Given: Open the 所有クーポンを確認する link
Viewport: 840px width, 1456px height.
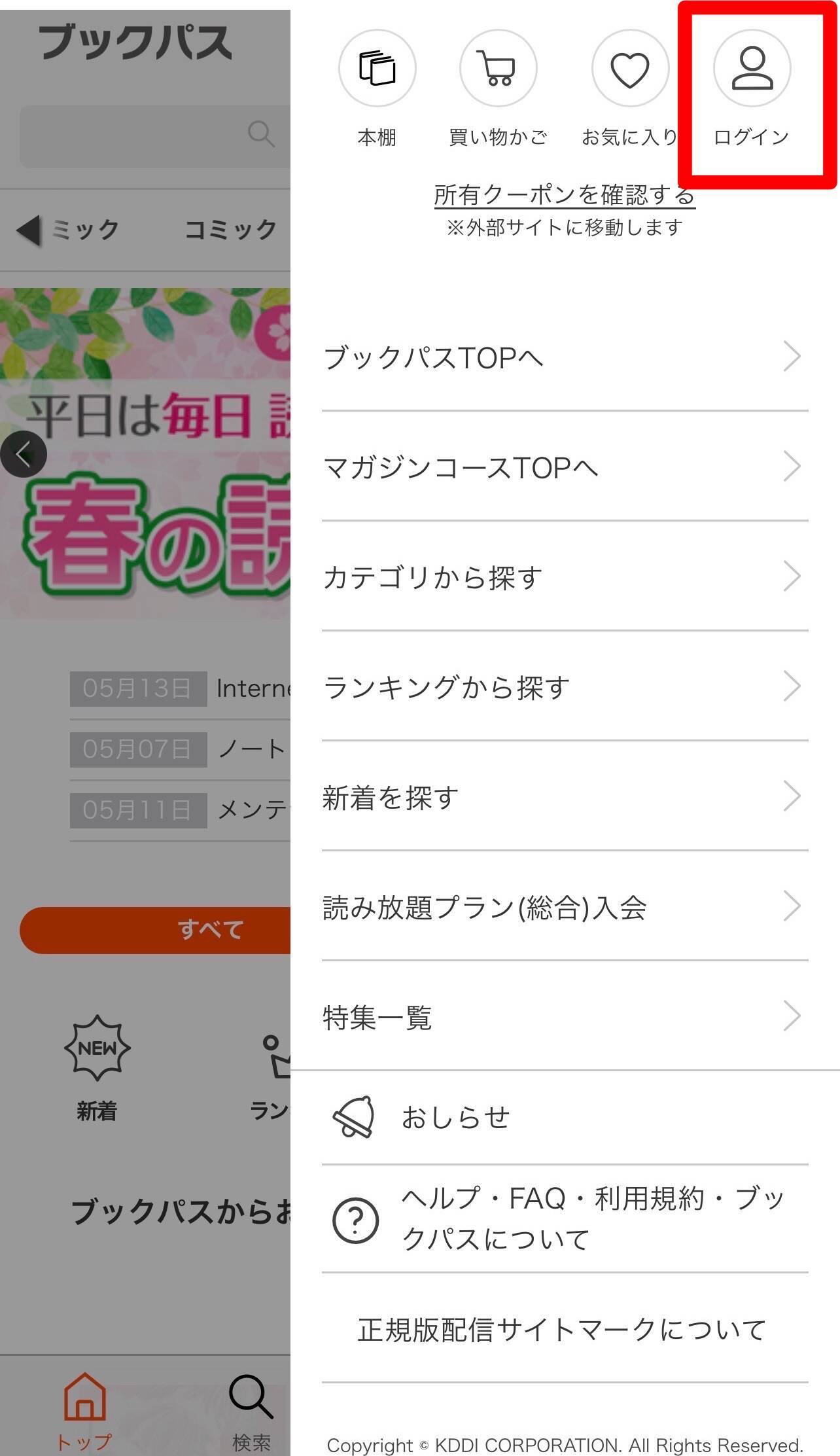Looking at the screenshot, I should tap(564, 195).
